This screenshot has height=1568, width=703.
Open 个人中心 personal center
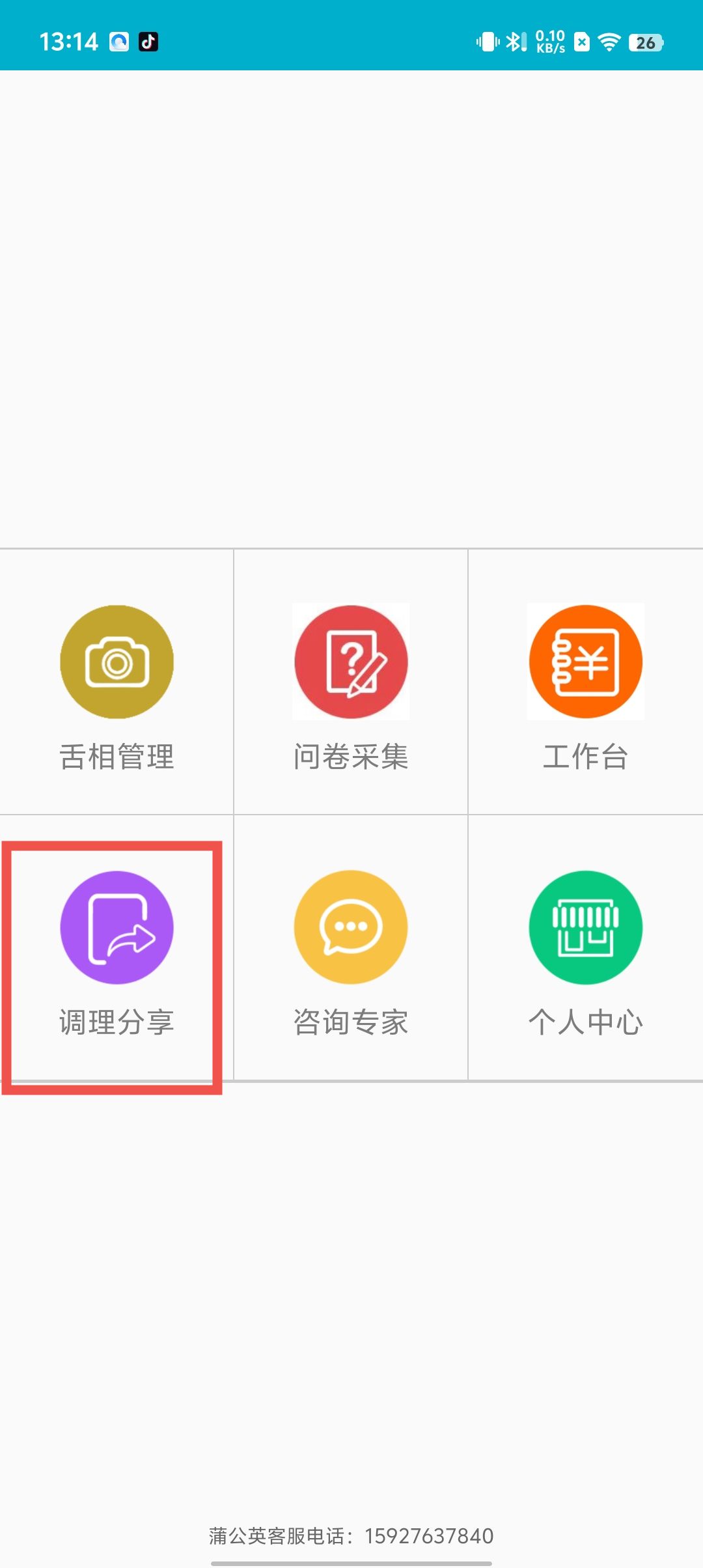585,949
